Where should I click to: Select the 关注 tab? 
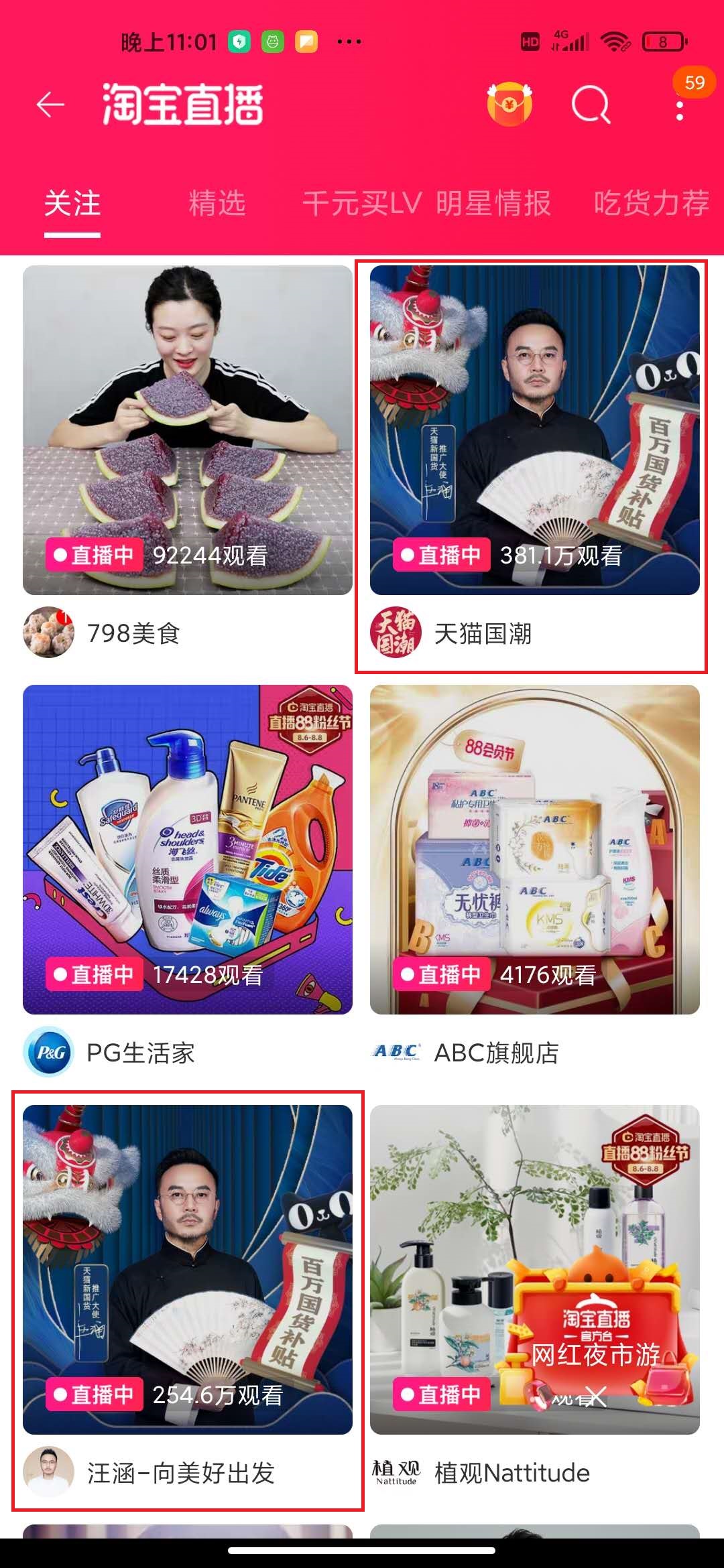click(x=72, y=203)
